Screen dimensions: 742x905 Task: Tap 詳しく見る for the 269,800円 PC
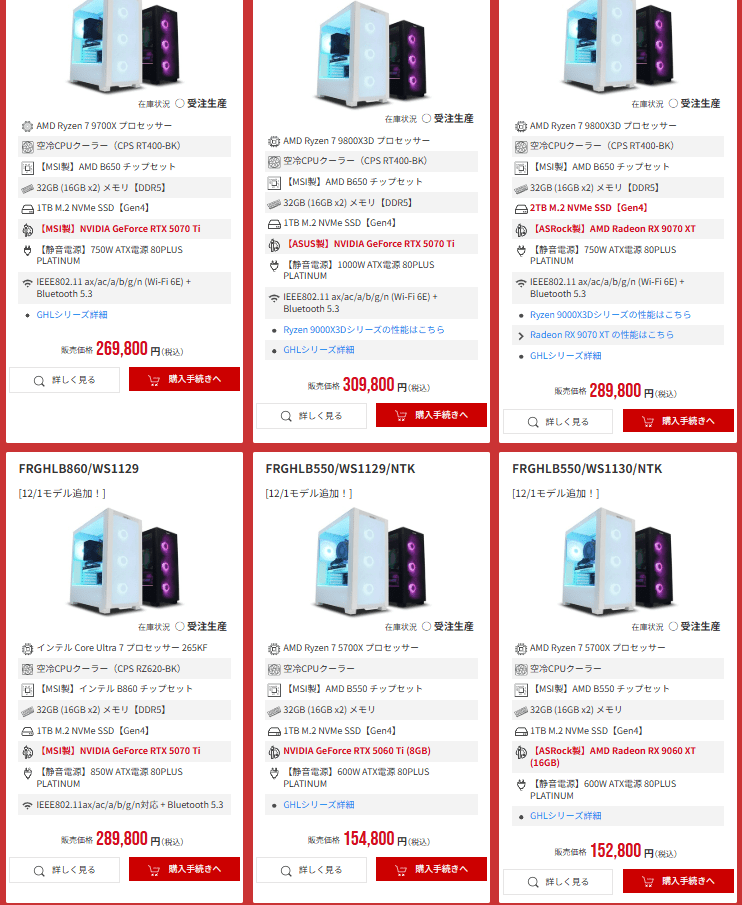[x=64, y=380]
